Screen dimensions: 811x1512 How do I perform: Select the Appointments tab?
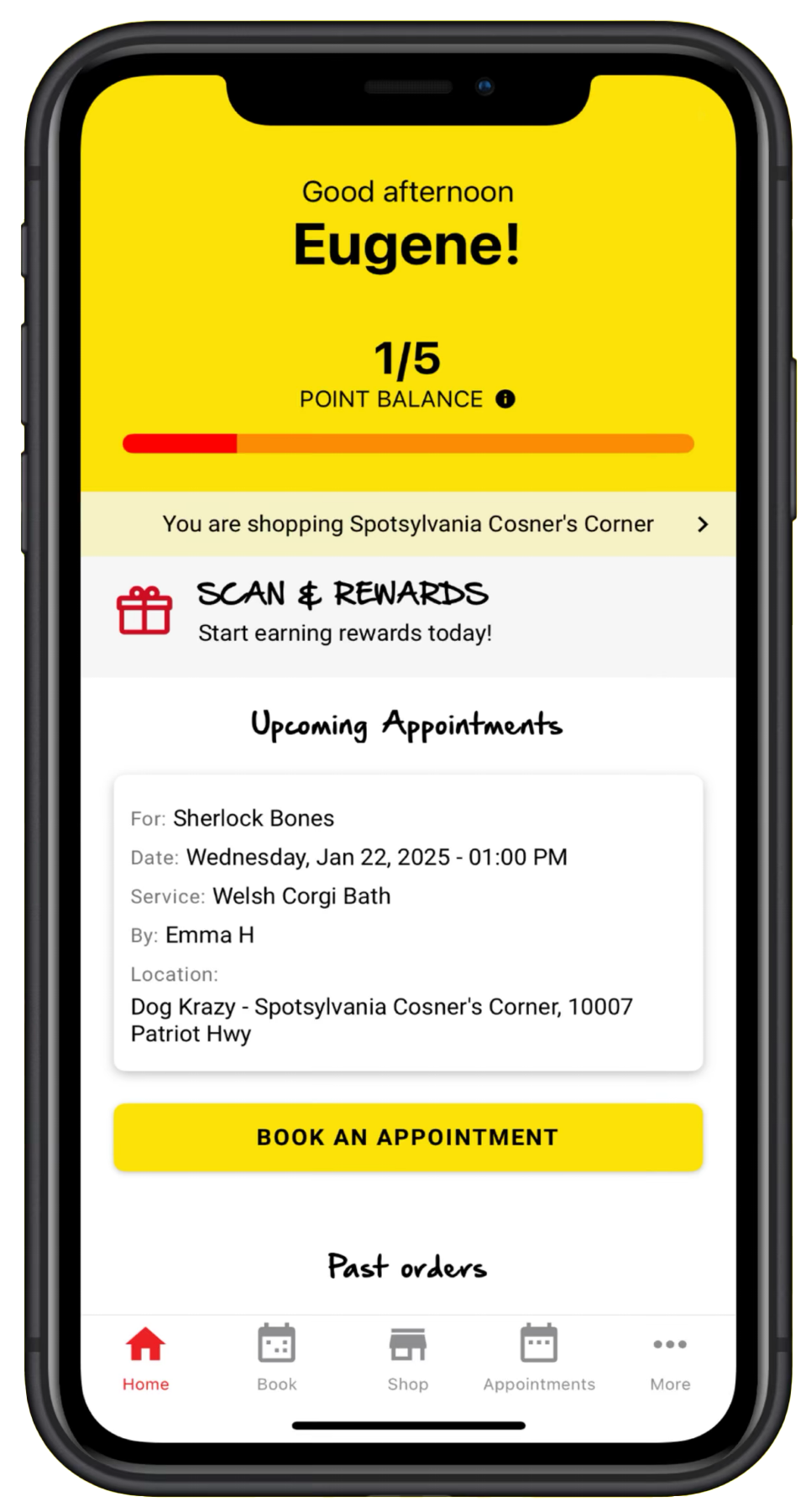click(539, 1358)
